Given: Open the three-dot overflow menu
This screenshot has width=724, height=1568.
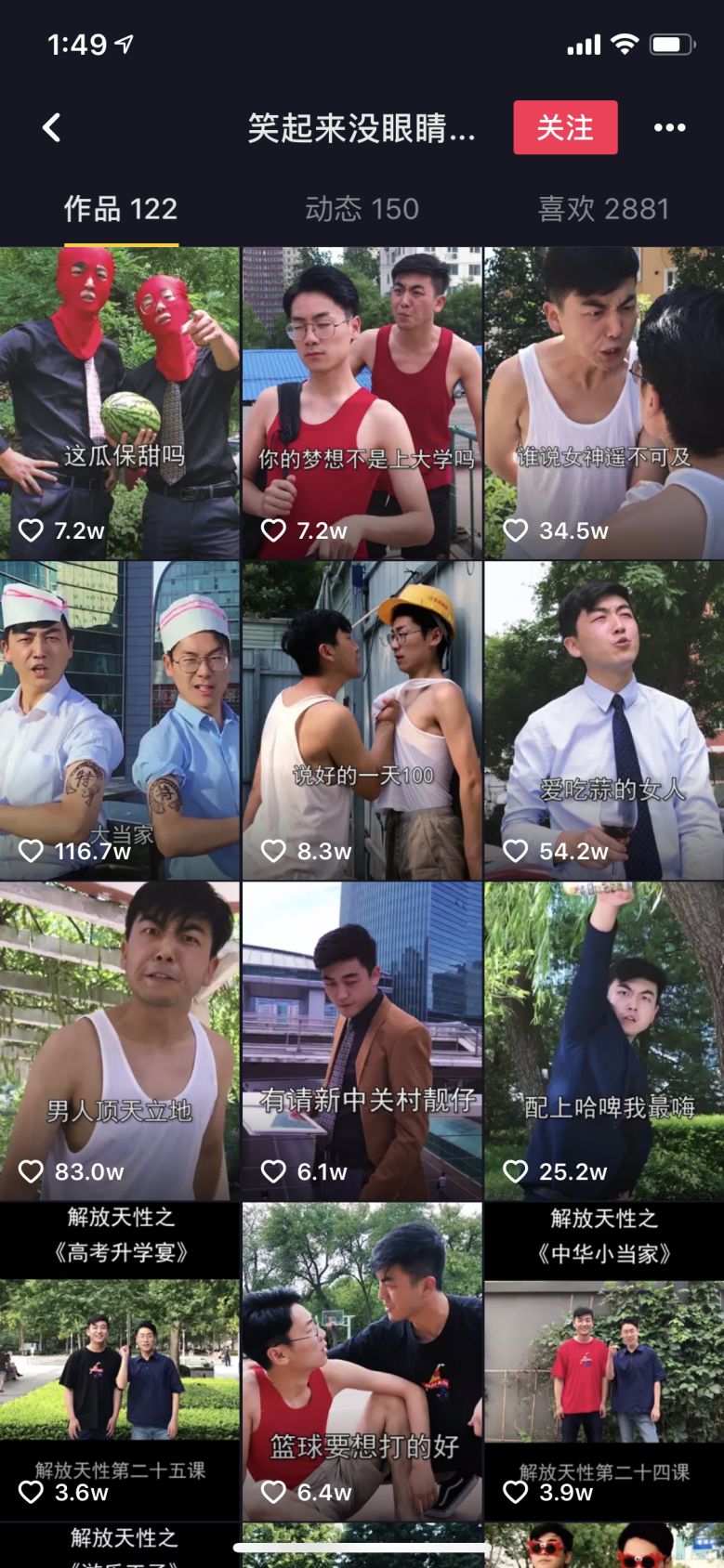Looking at the screenshot, I should tap(669, 127).
